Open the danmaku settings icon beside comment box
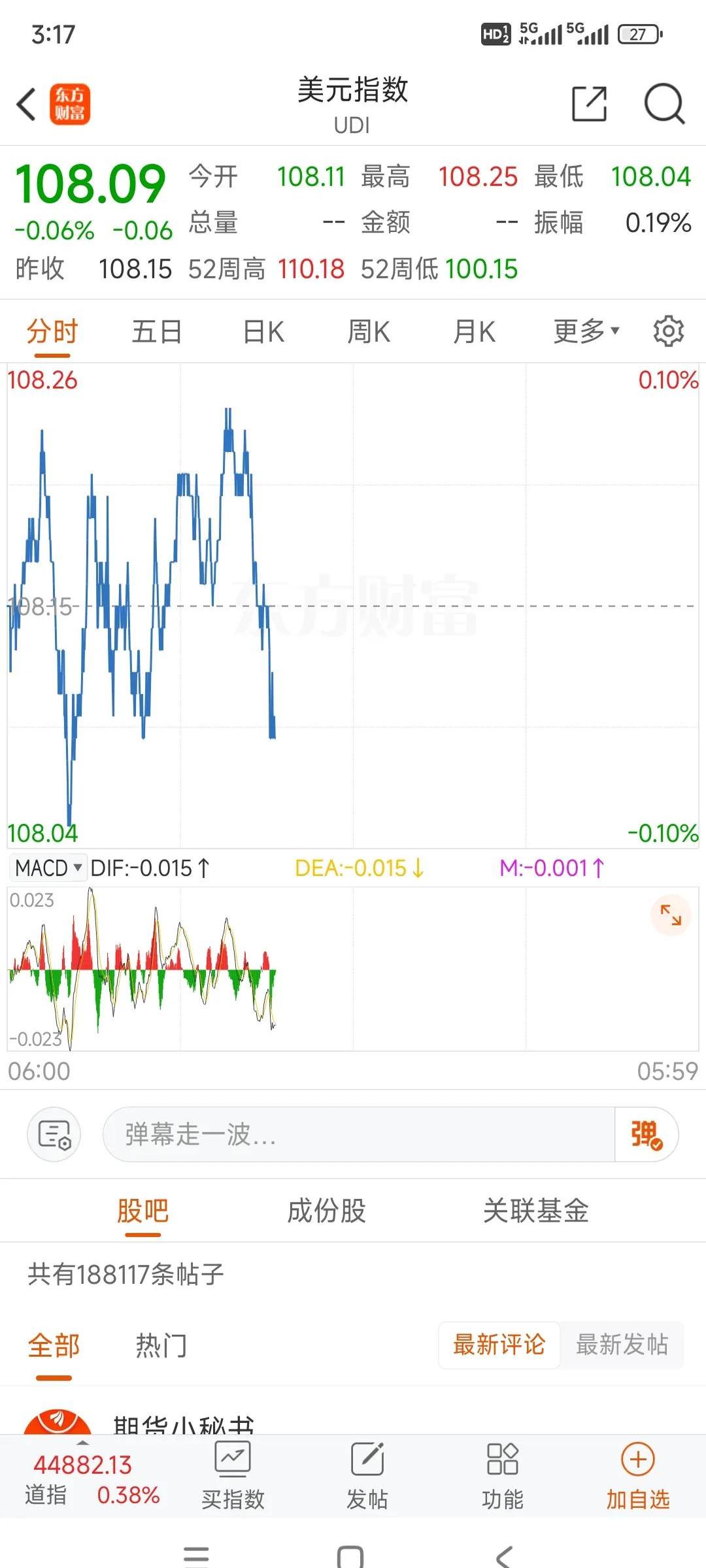Image resolution: width=706 pixels, height=1568 pixels. [x=54, y=1135]
